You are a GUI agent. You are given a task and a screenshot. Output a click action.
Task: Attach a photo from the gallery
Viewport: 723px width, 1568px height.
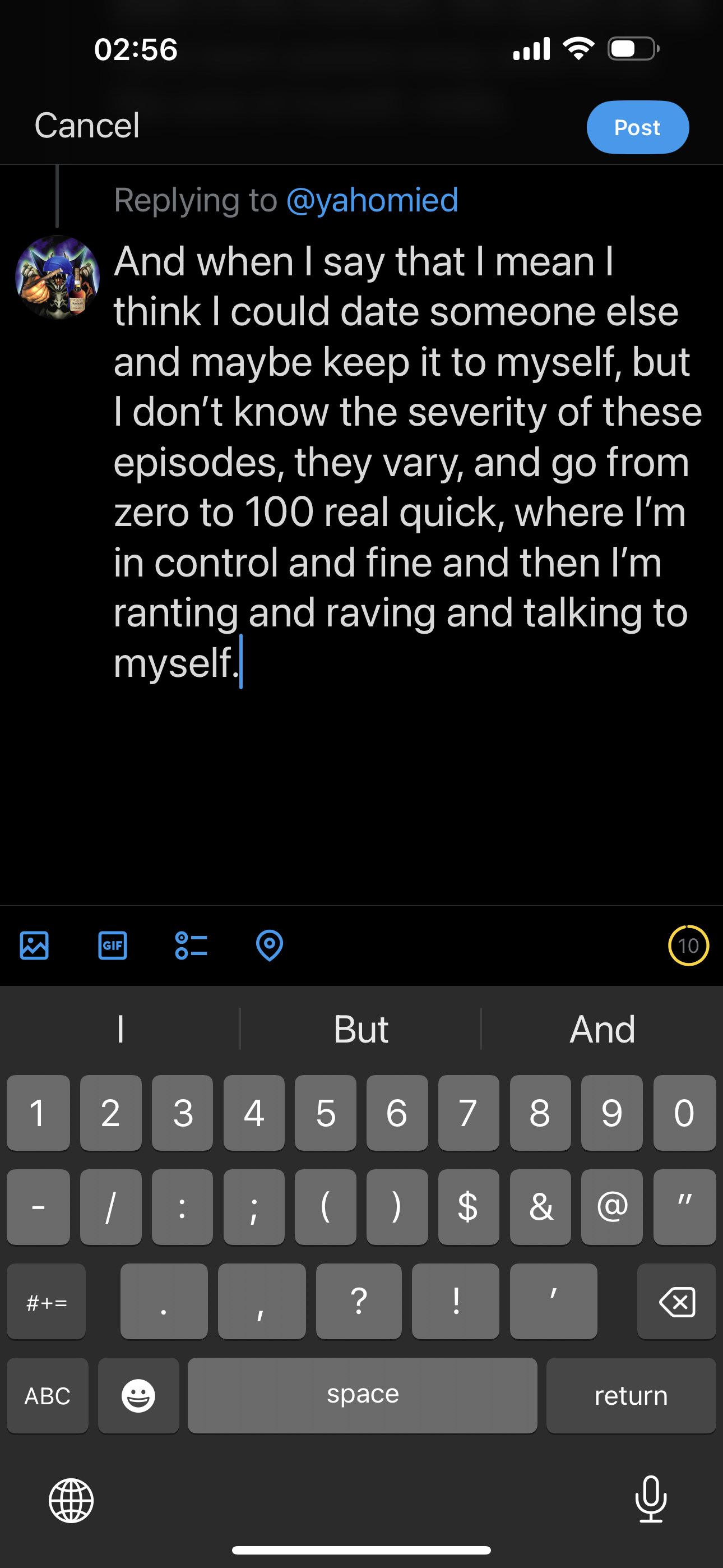[x=34, y=946]
